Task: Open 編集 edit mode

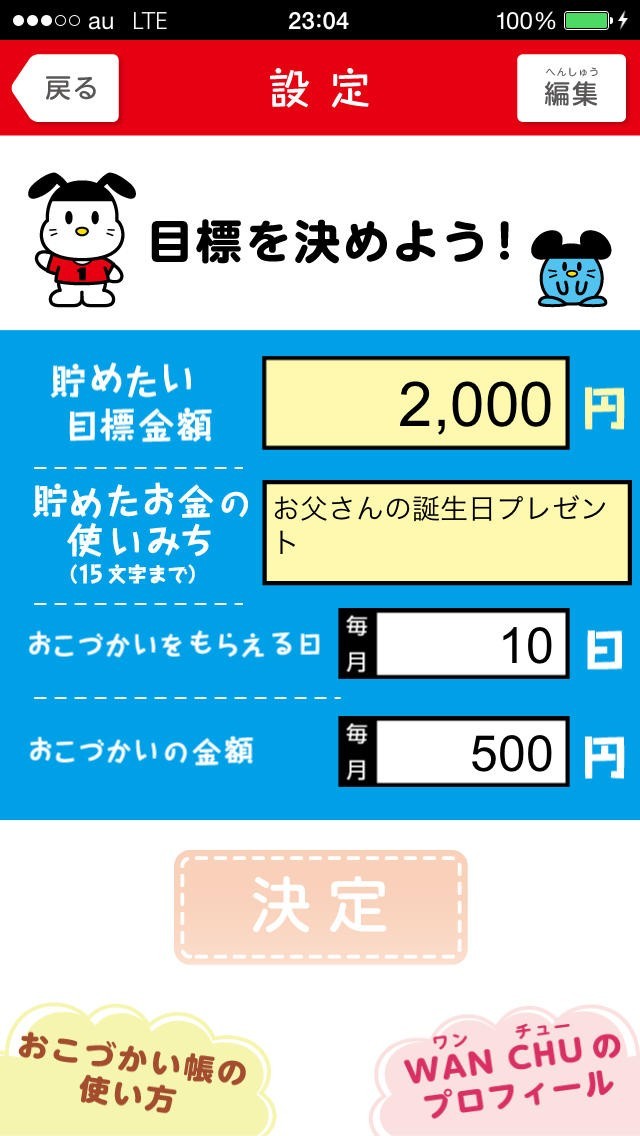Action: coord(571,88)
